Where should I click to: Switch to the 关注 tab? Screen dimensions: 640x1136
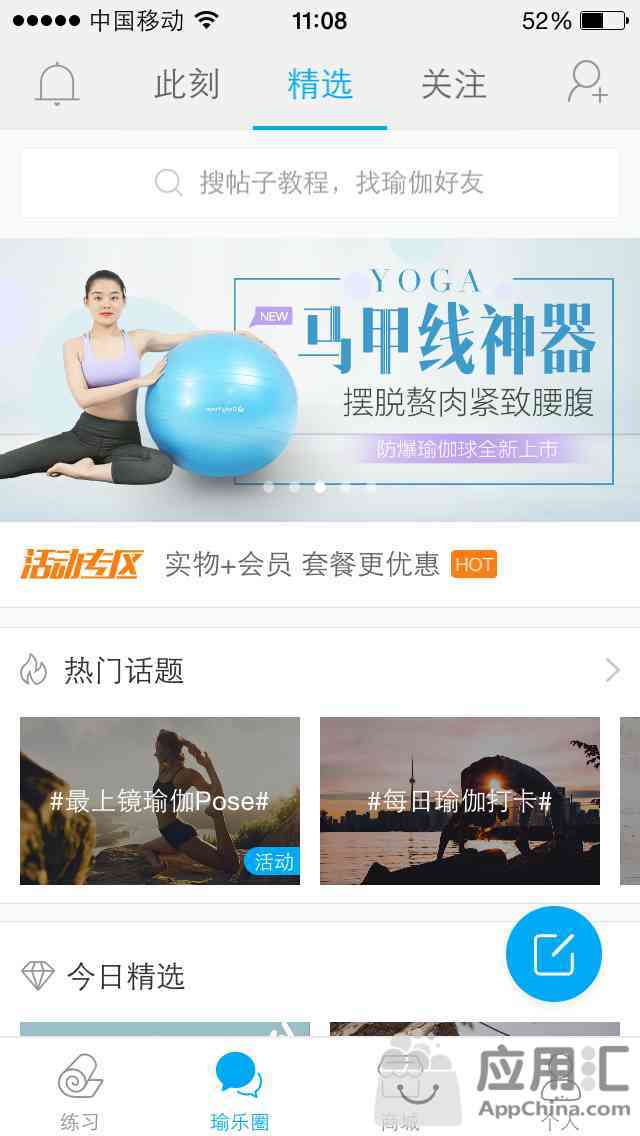pyautogui.click(x=453, y=85)
